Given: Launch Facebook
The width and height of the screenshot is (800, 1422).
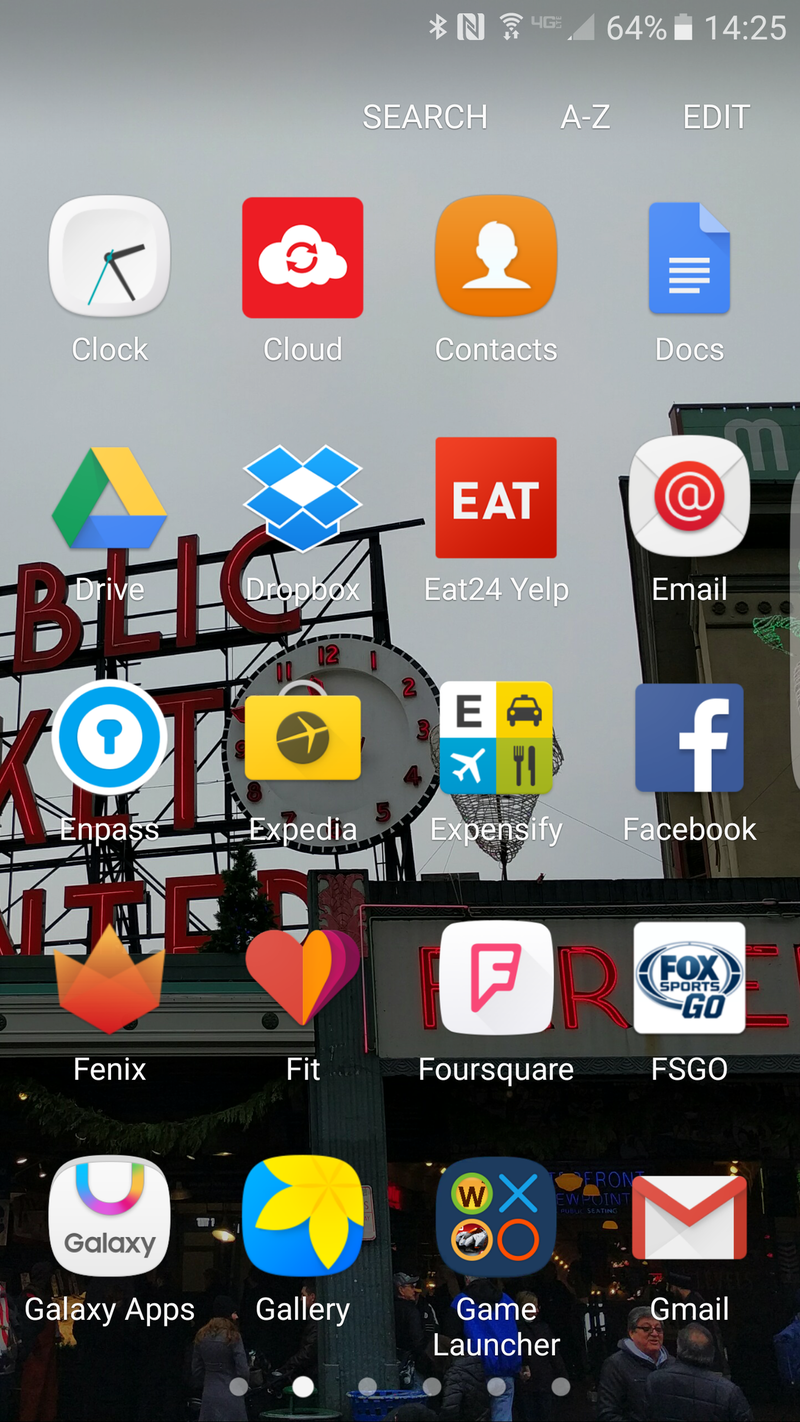Looking at the screenshot, I should (689, 737).
